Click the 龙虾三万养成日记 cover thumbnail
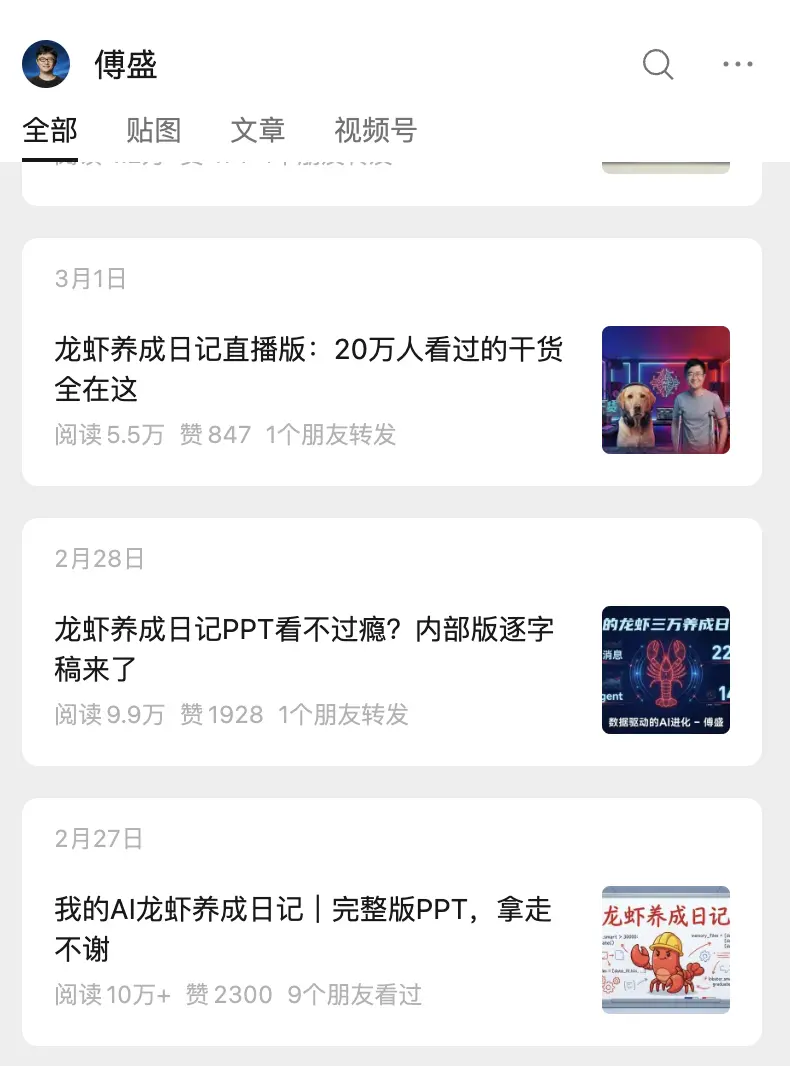This screenshot has height=1066, width=790. 666,670
